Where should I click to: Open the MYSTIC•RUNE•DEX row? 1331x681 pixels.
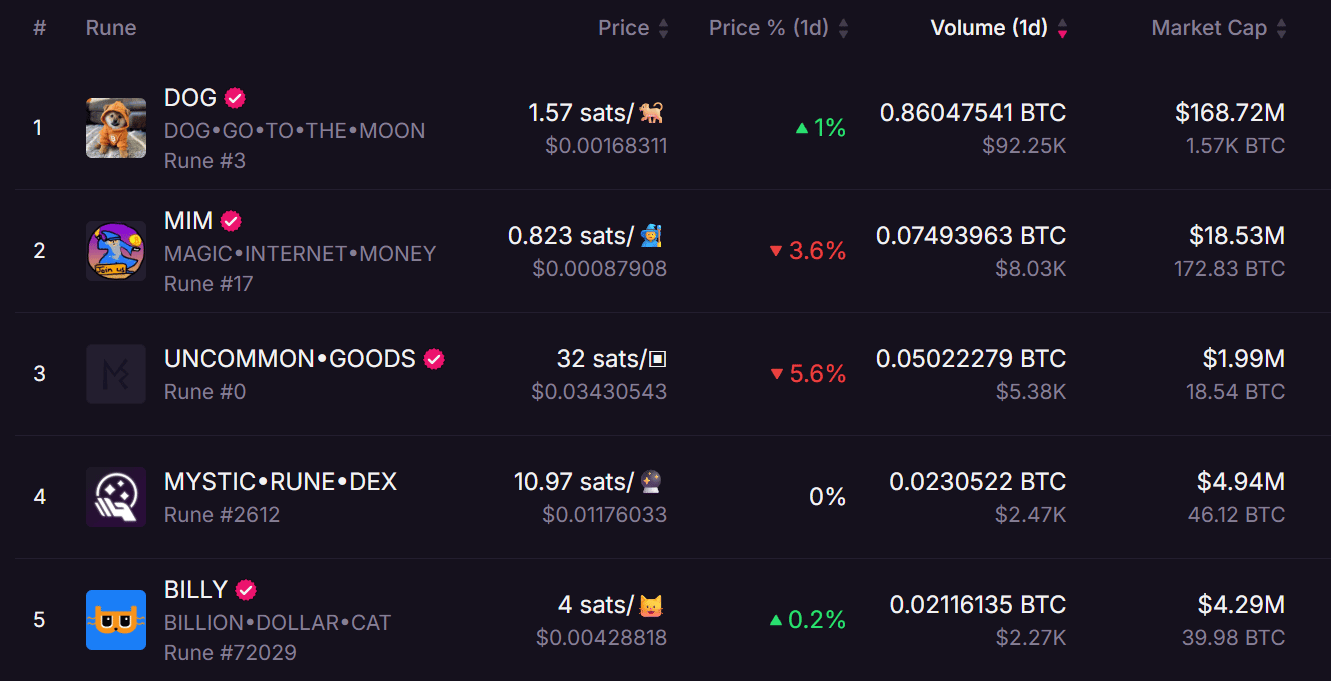[x=280, y=482]
